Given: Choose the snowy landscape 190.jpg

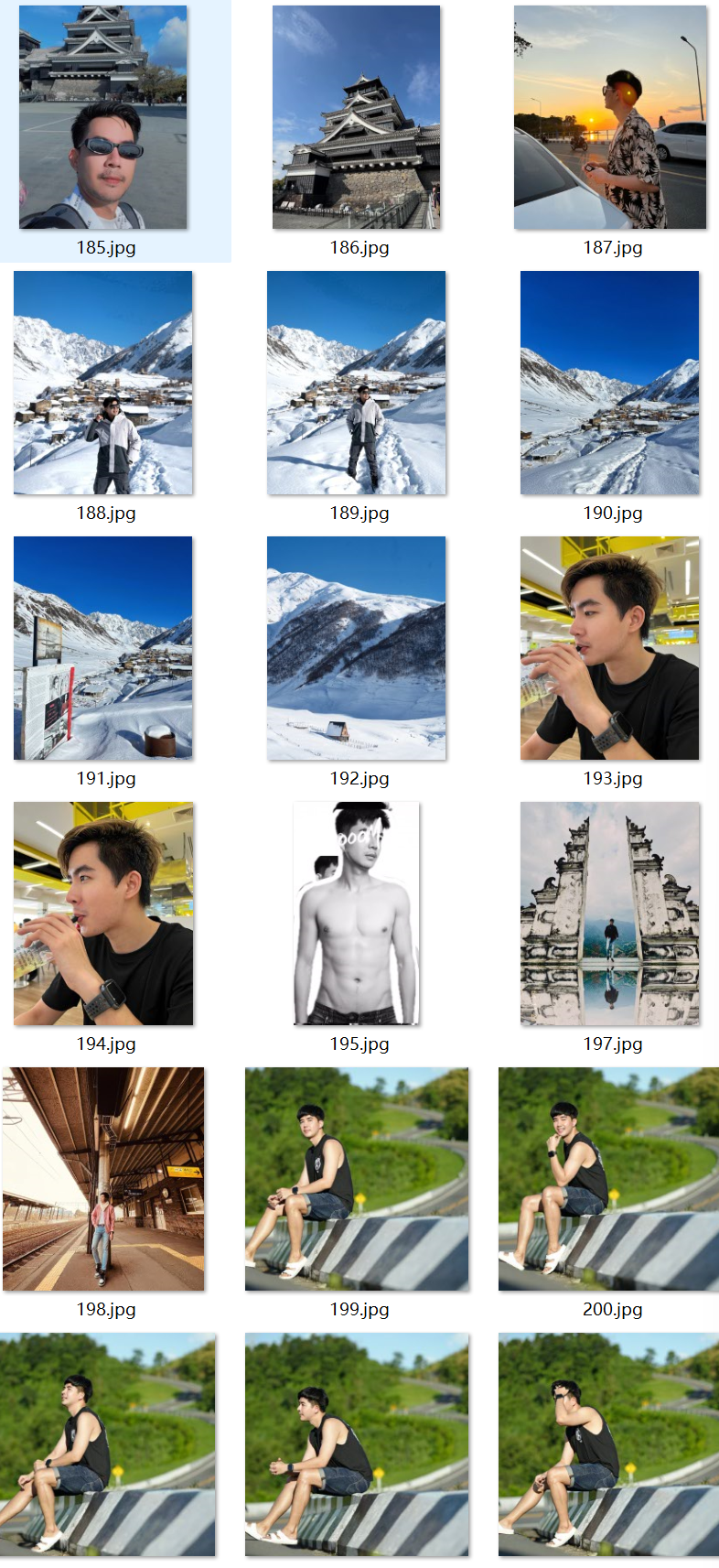Looking at the screenshot, I should click(x=610, y=383).
